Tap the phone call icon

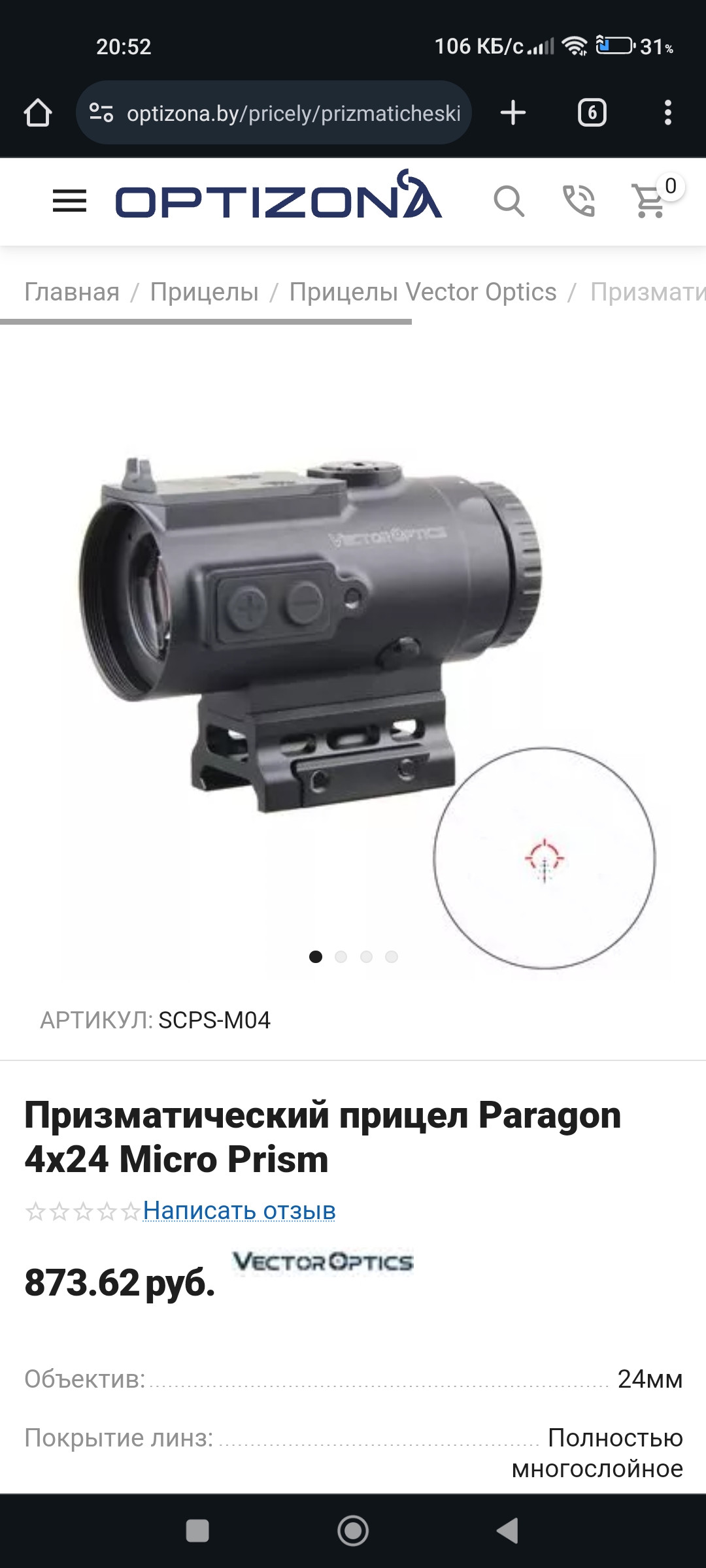[579, 201]
